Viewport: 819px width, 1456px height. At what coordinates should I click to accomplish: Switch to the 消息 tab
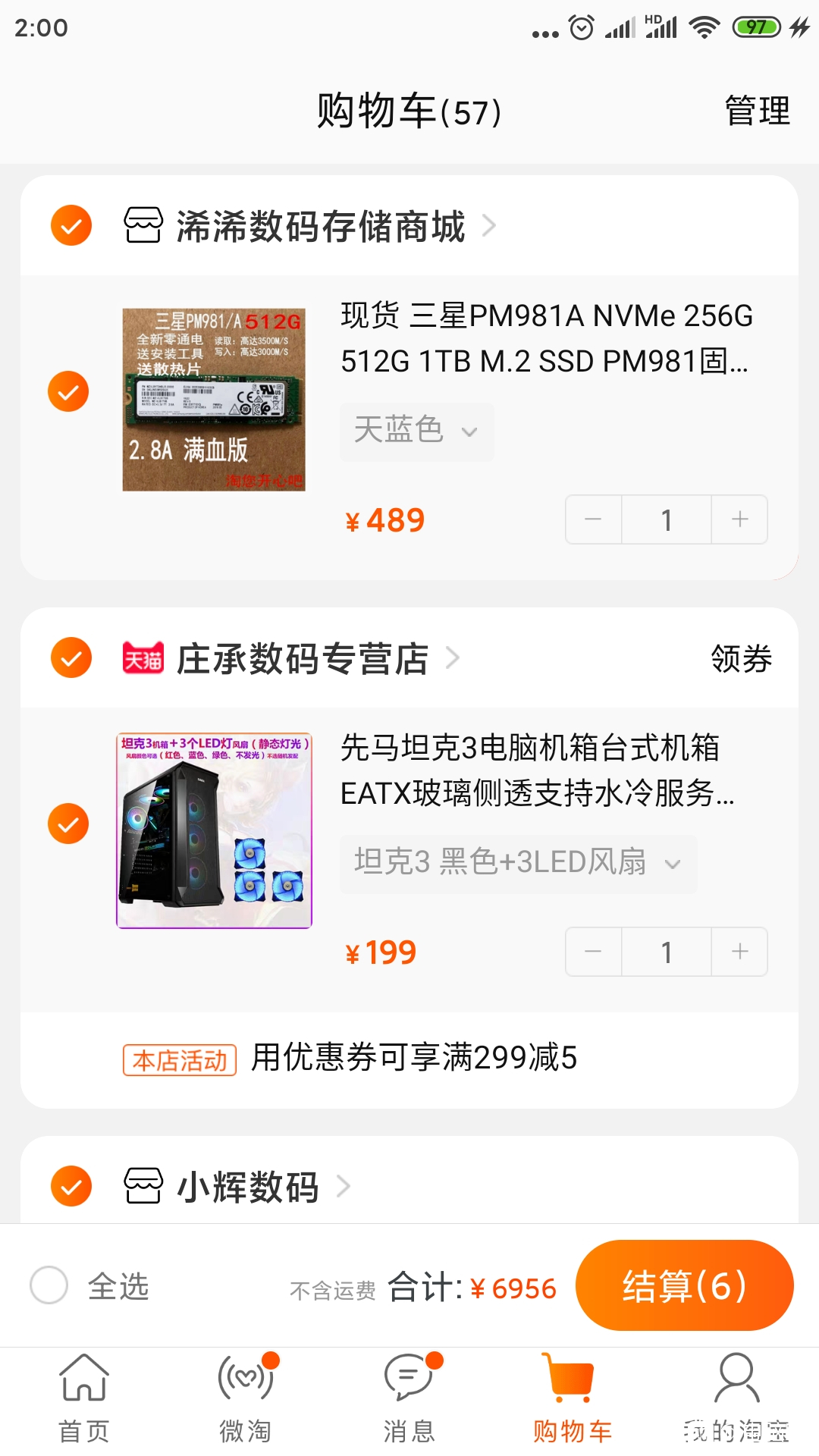pyautogui.click(x=409, y=1399)
